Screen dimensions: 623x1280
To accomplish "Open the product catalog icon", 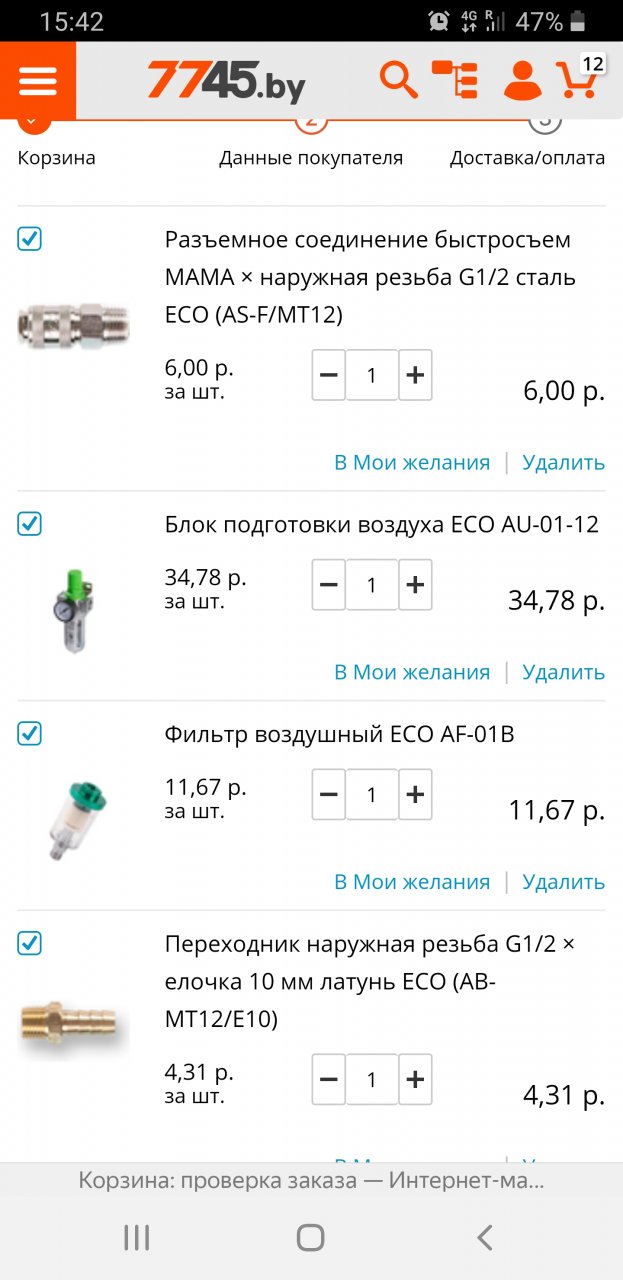I will (454, 79).
